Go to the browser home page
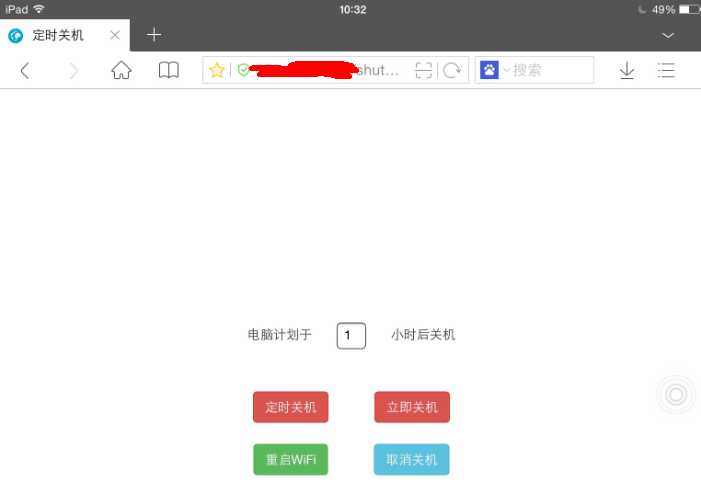The height and width of the screenshot is (500, 701). 121,70
